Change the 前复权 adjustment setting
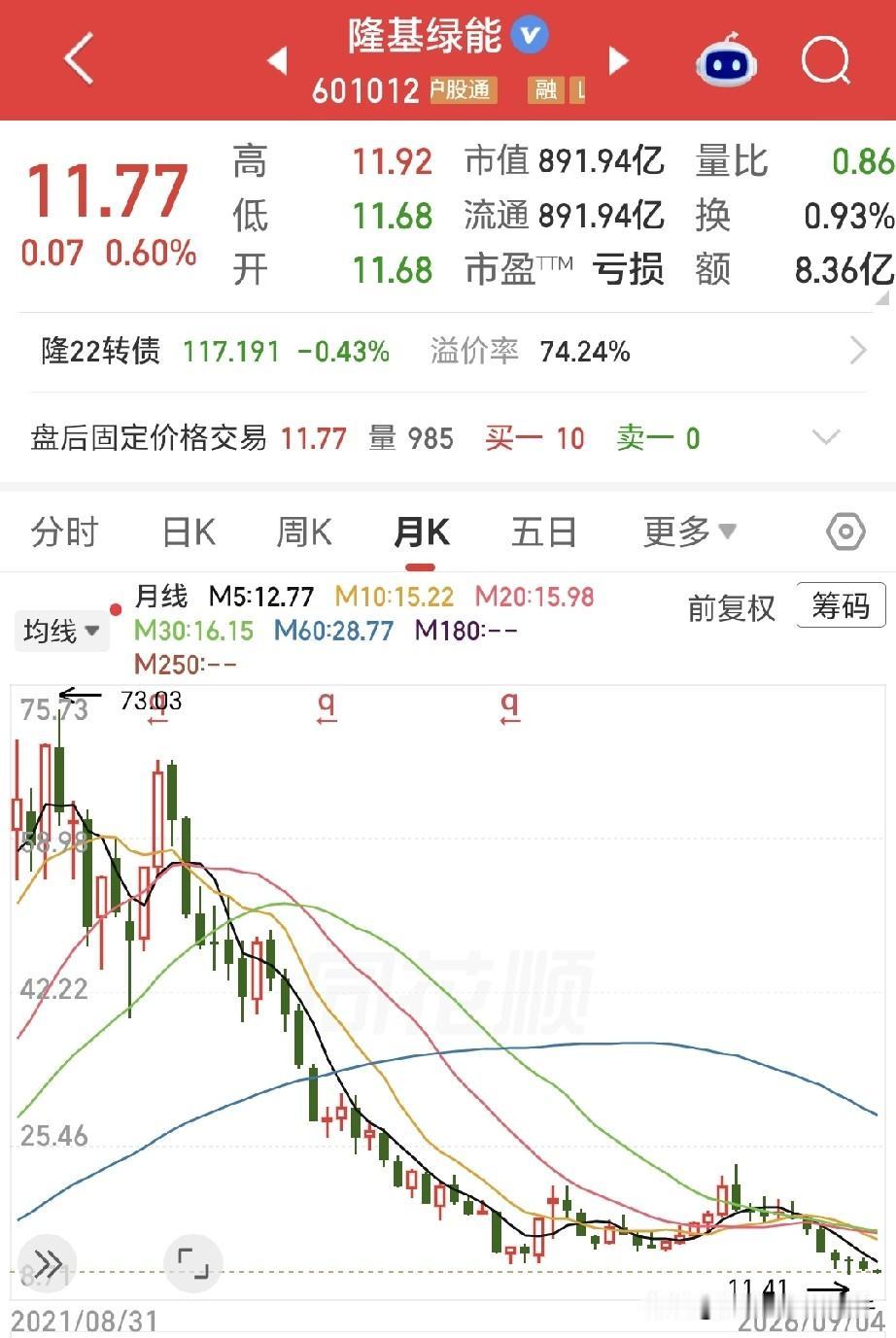The width and height of the screenshot is (896, 1338). tap(732, 608)
